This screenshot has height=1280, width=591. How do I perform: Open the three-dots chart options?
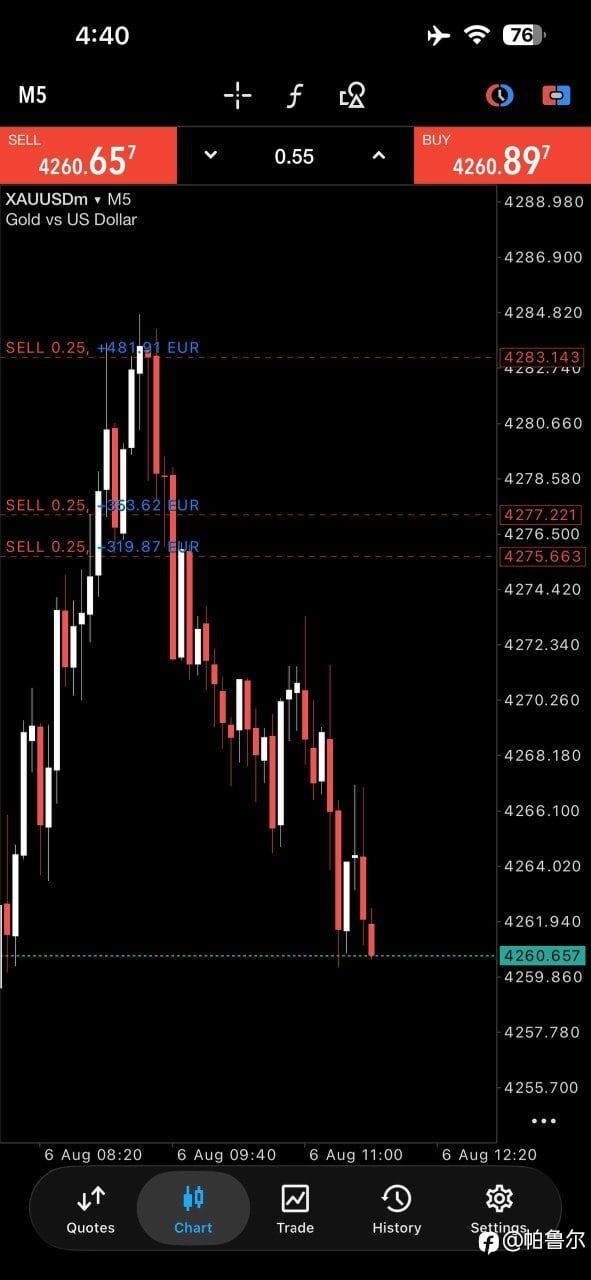click(543, 1121)
